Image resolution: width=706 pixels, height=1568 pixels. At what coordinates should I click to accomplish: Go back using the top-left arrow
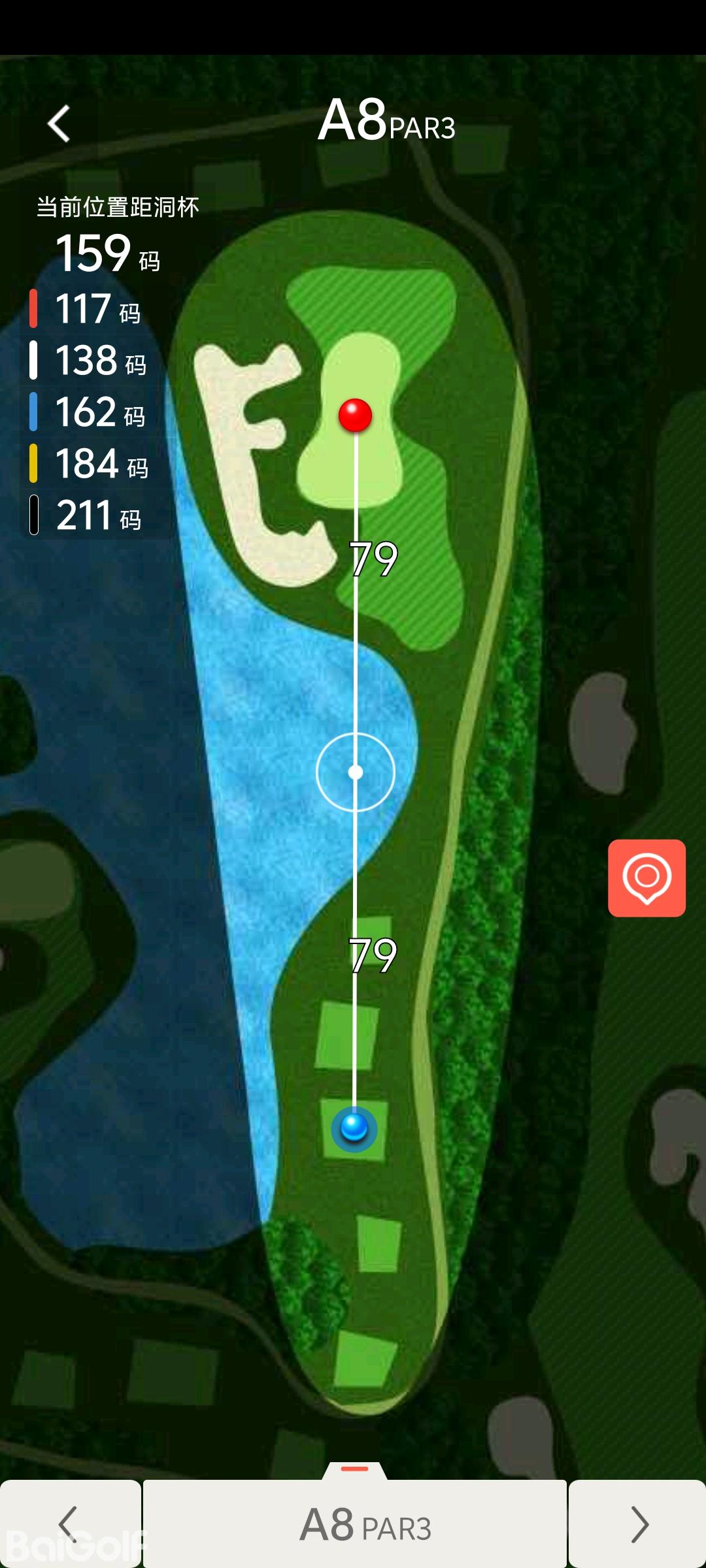[59, 123]
